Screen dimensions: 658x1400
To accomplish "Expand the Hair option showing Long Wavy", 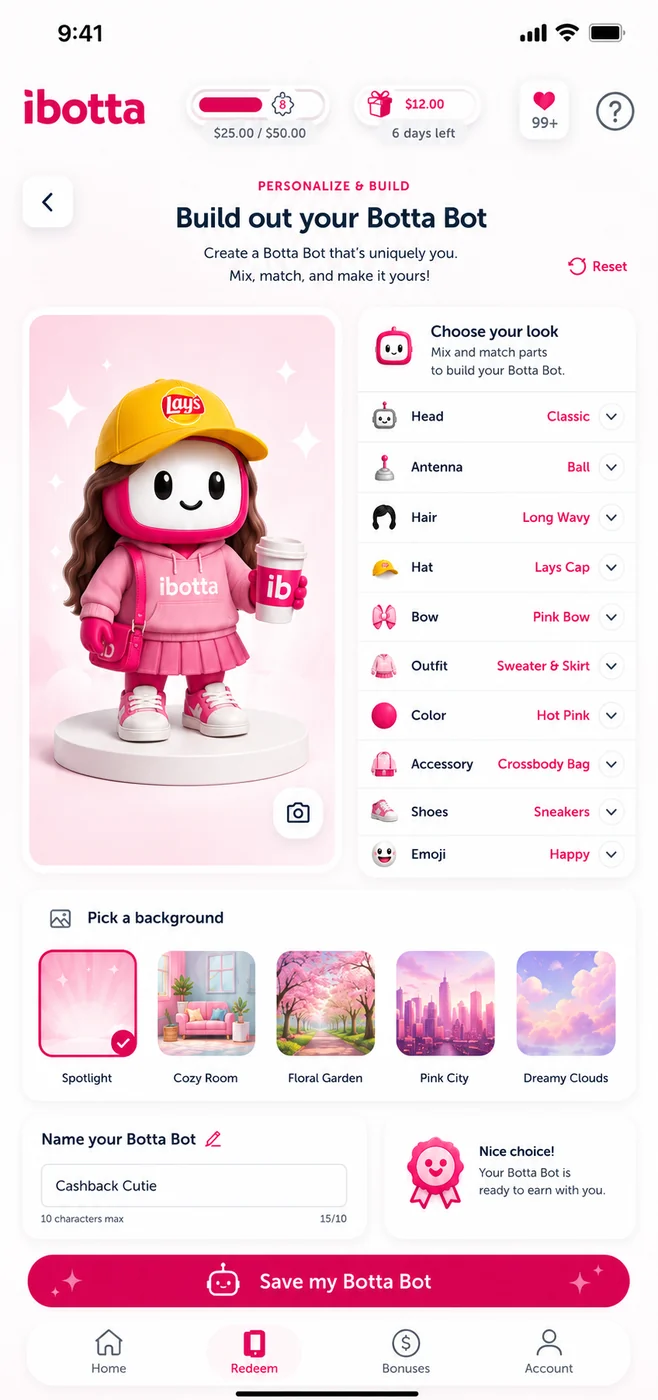I will click(x=497, y=517).
